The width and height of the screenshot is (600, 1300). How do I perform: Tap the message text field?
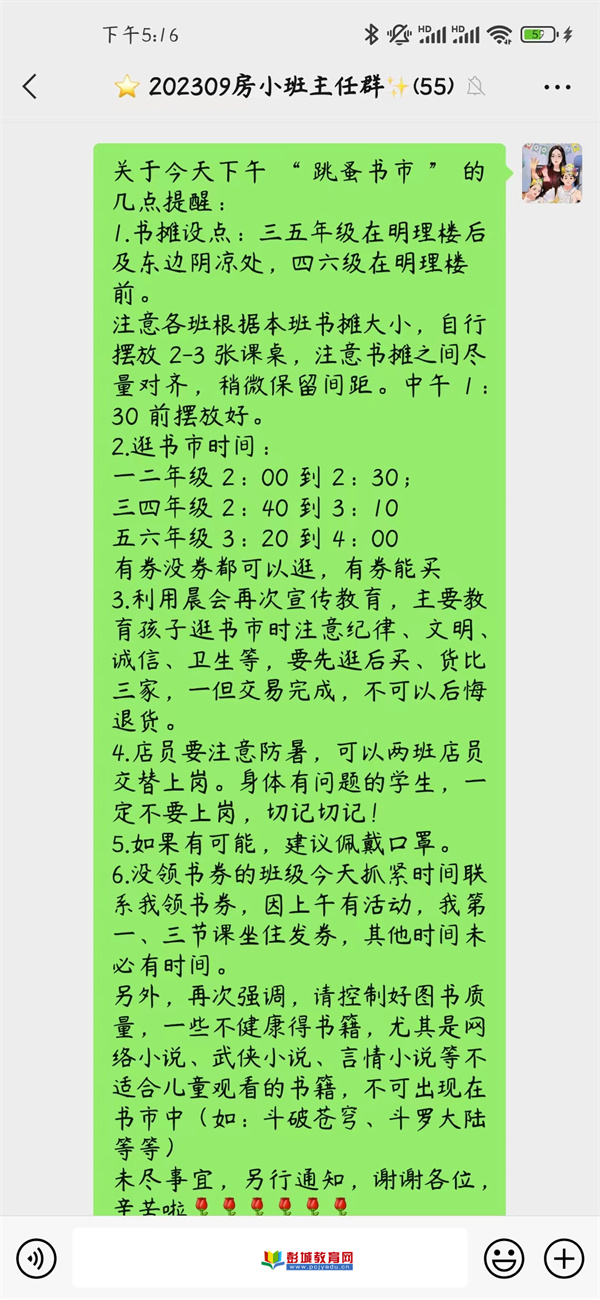point(270,1257)
